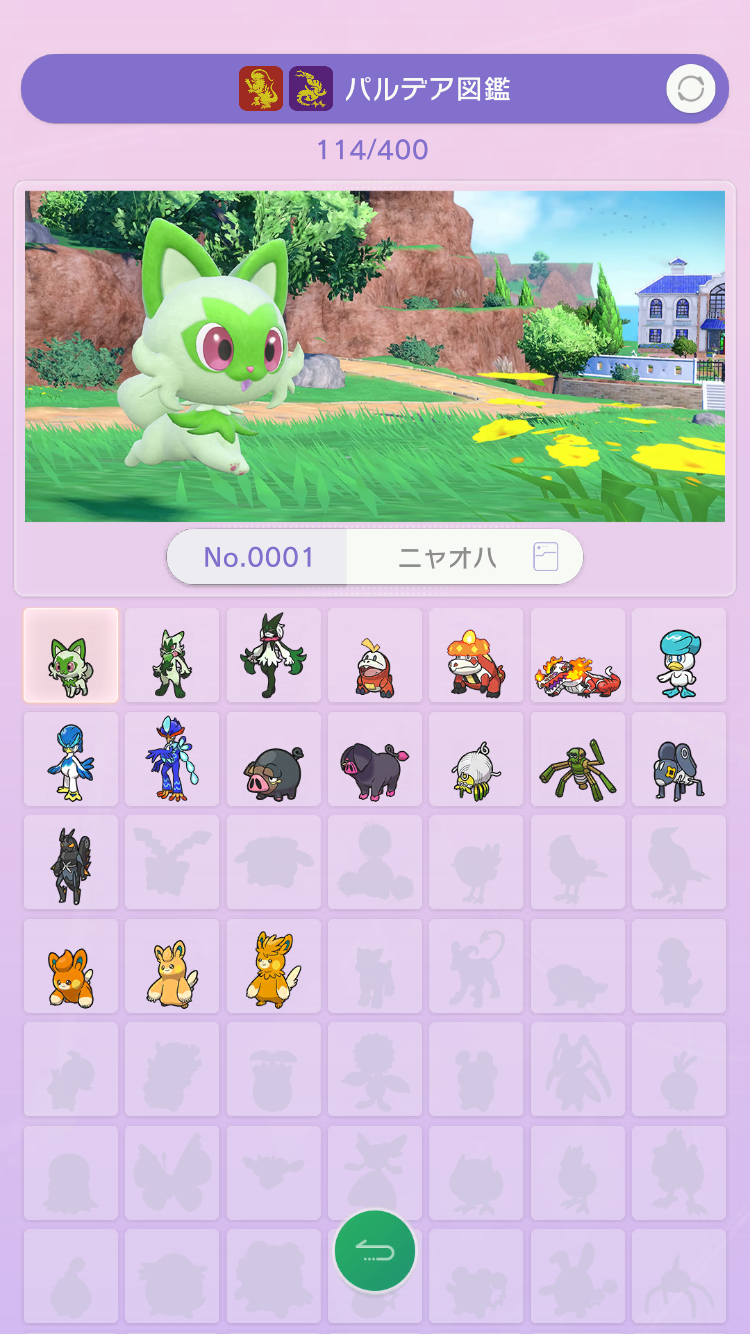The width and height of the screenshot is (750, 1334).
Task: View the Crocalor tile
Action: click(476, 655)
